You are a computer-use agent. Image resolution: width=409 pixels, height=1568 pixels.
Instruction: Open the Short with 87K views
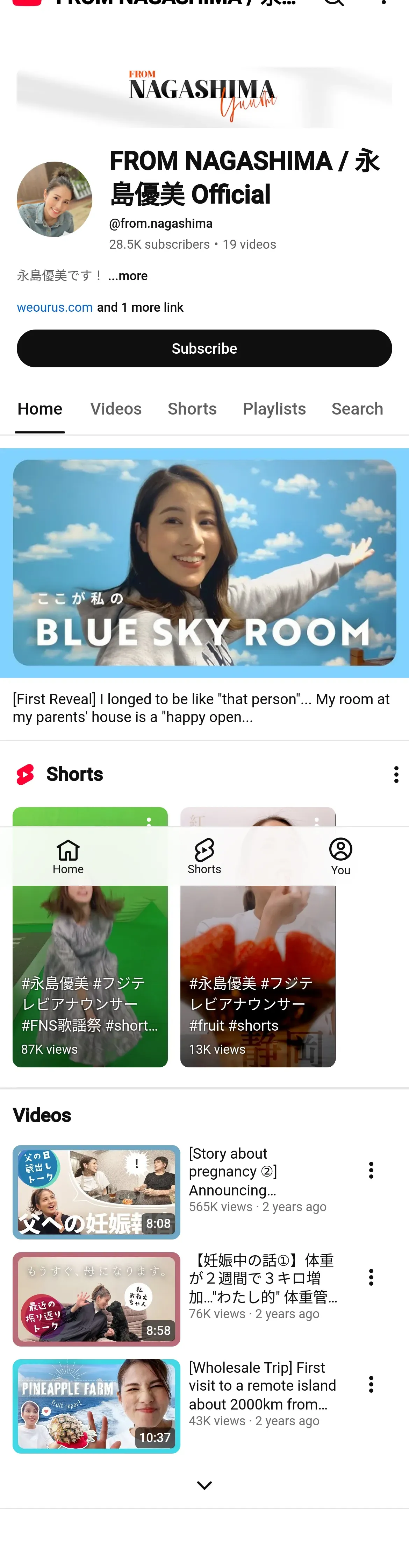coord(90,974)
